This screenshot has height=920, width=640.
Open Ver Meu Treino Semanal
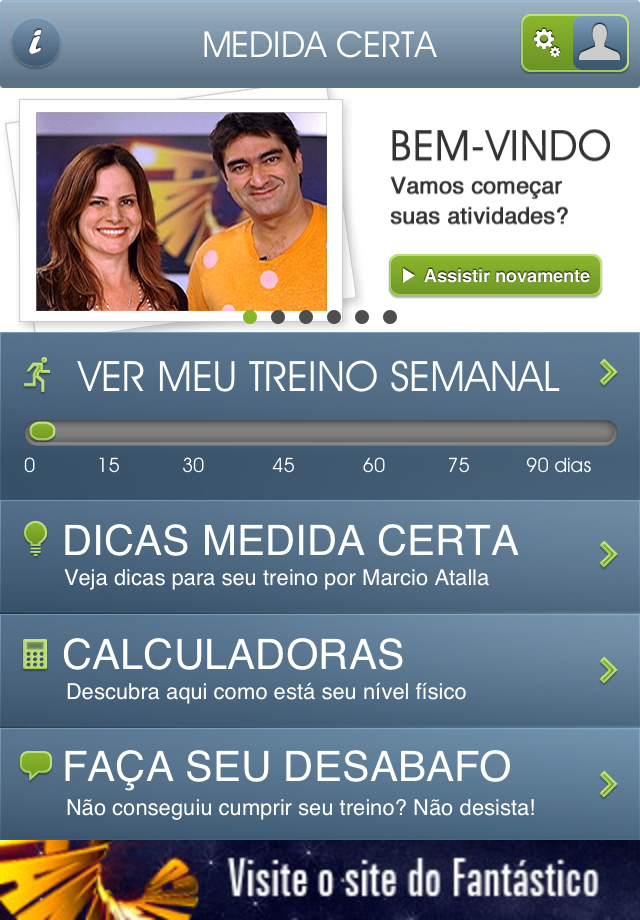click(x=320, y=416)
